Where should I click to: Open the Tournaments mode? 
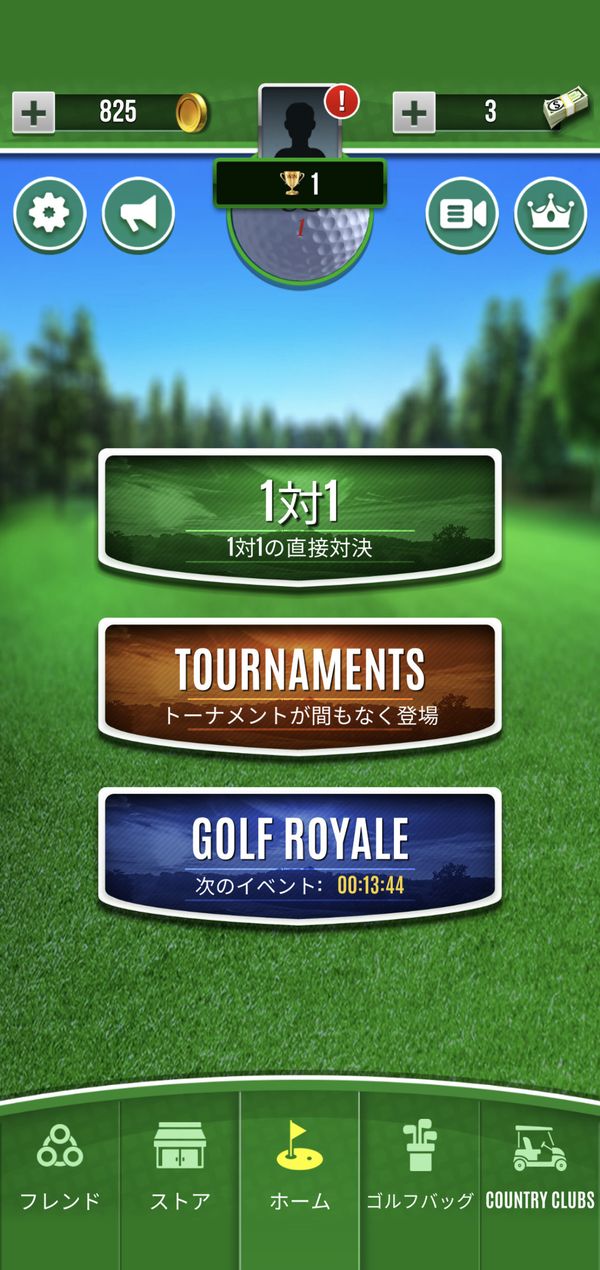click(300, 686)
